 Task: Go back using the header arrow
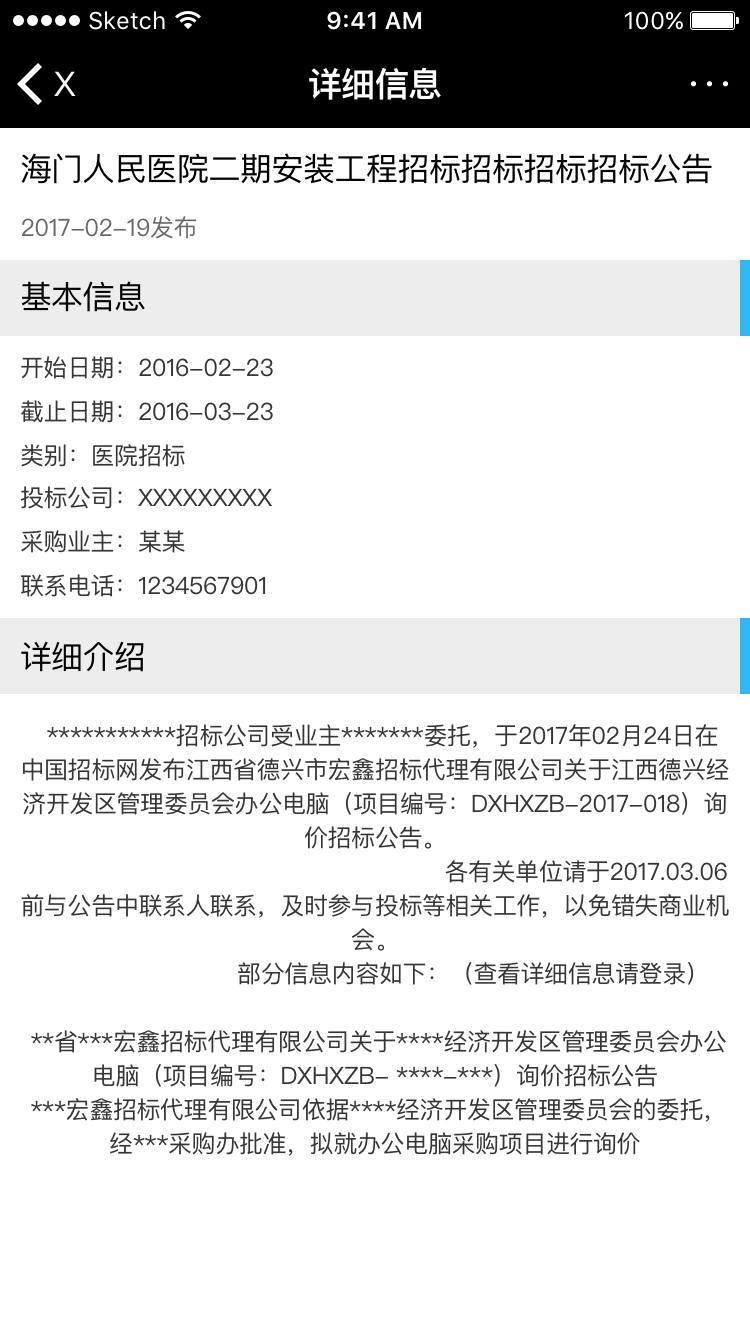pyautogui.click(x=30, y=84)
